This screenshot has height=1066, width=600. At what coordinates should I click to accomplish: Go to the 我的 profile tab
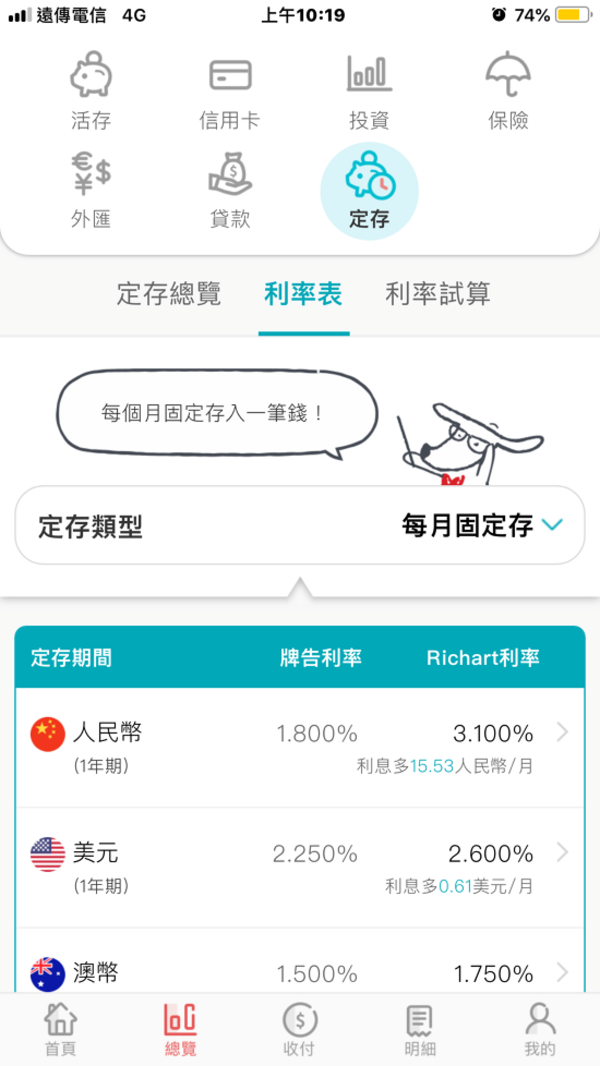click(x=540, y=1030)
